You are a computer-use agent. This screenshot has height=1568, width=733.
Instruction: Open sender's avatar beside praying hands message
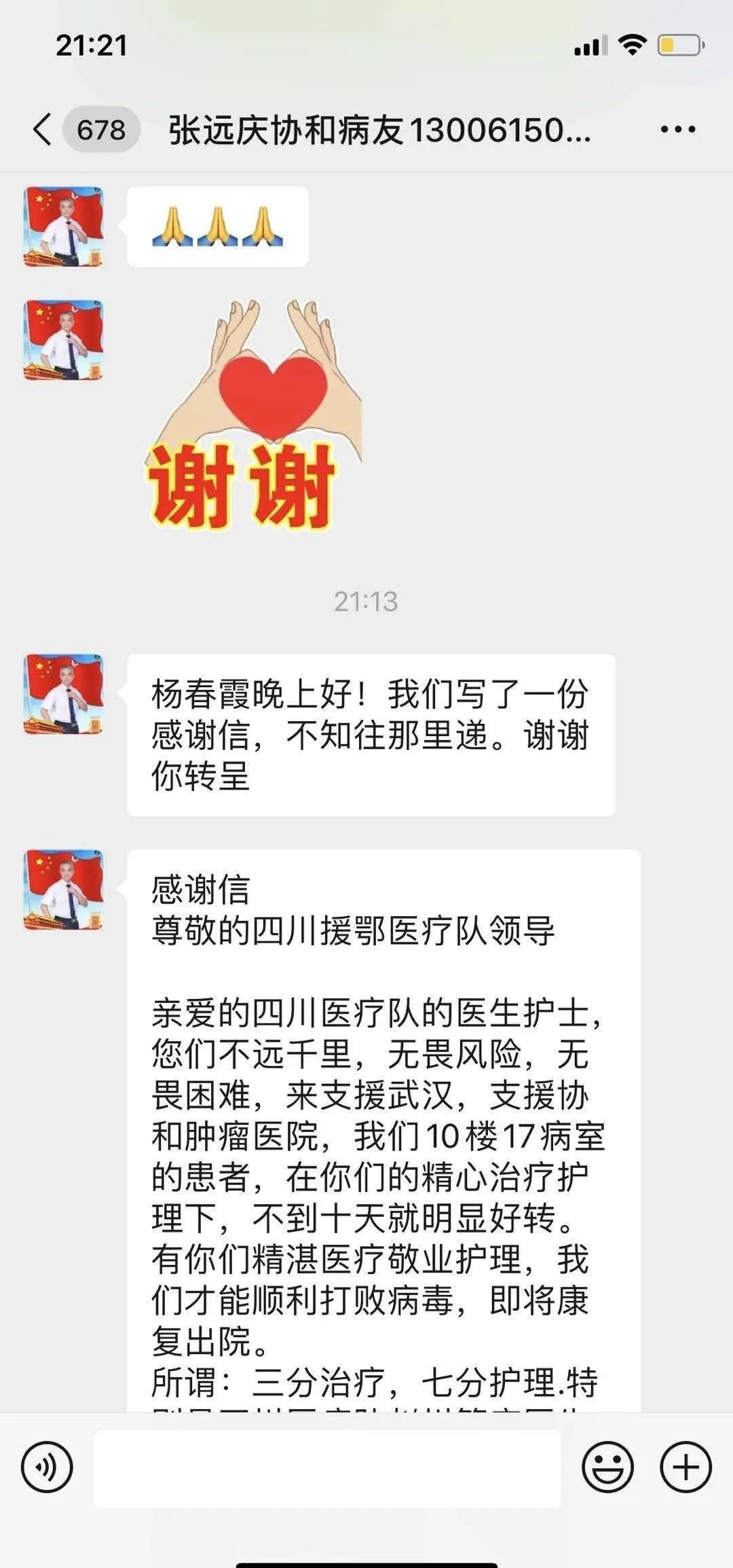point(64,227)
